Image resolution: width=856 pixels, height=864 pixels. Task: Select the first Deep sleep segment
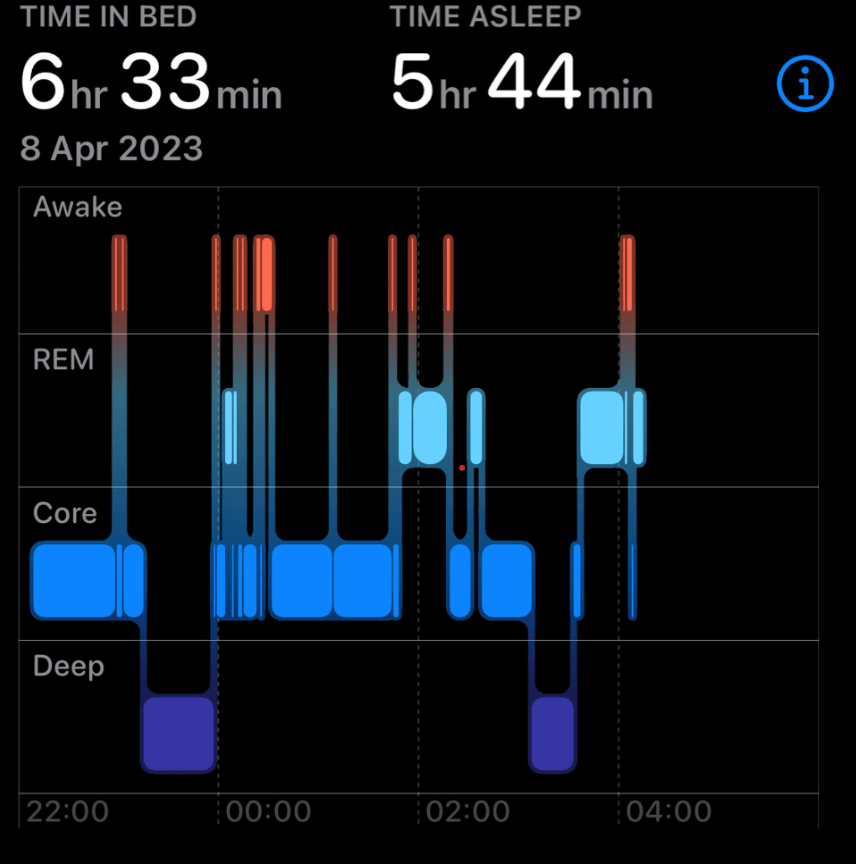point(180,733)
